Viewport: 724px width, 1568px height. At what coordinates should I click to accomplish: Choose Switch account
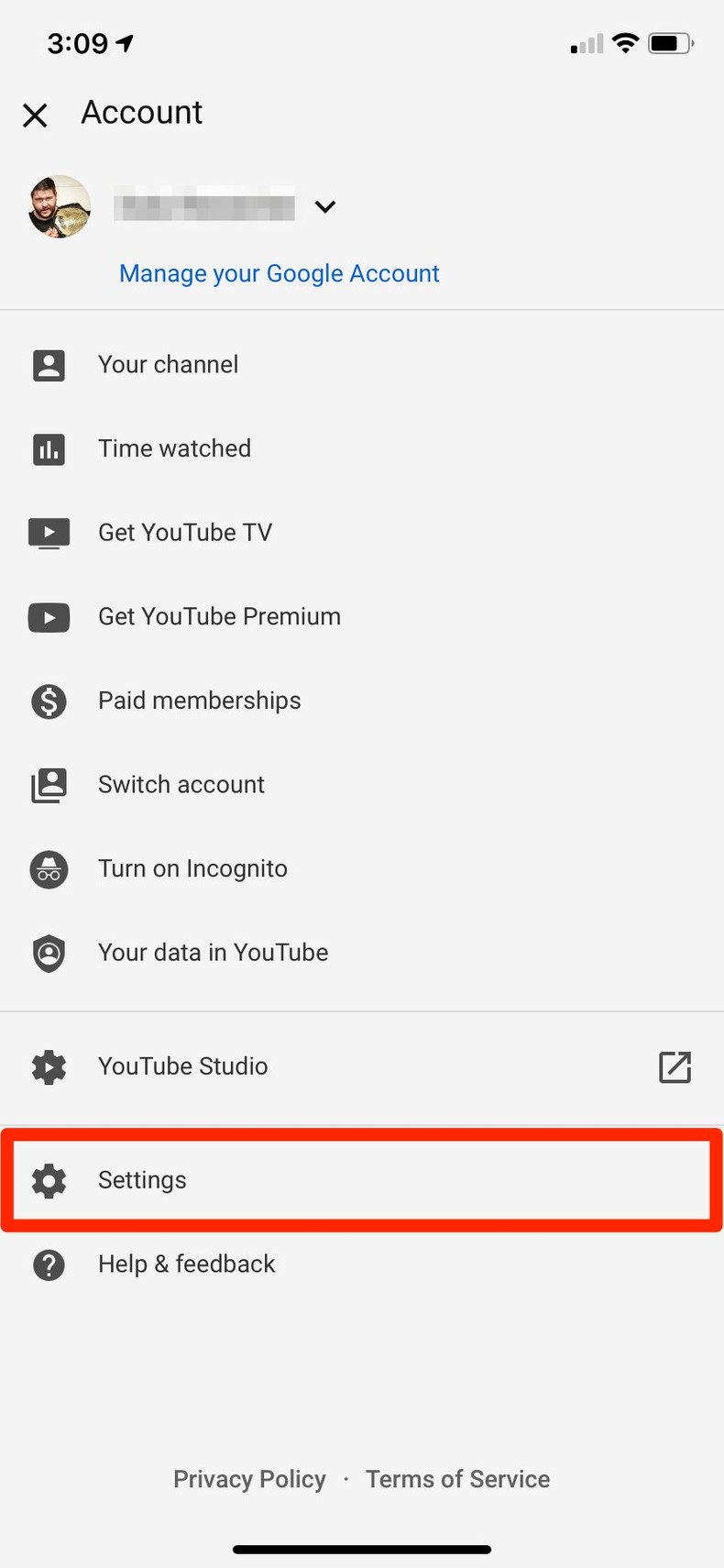pos(181,785)
